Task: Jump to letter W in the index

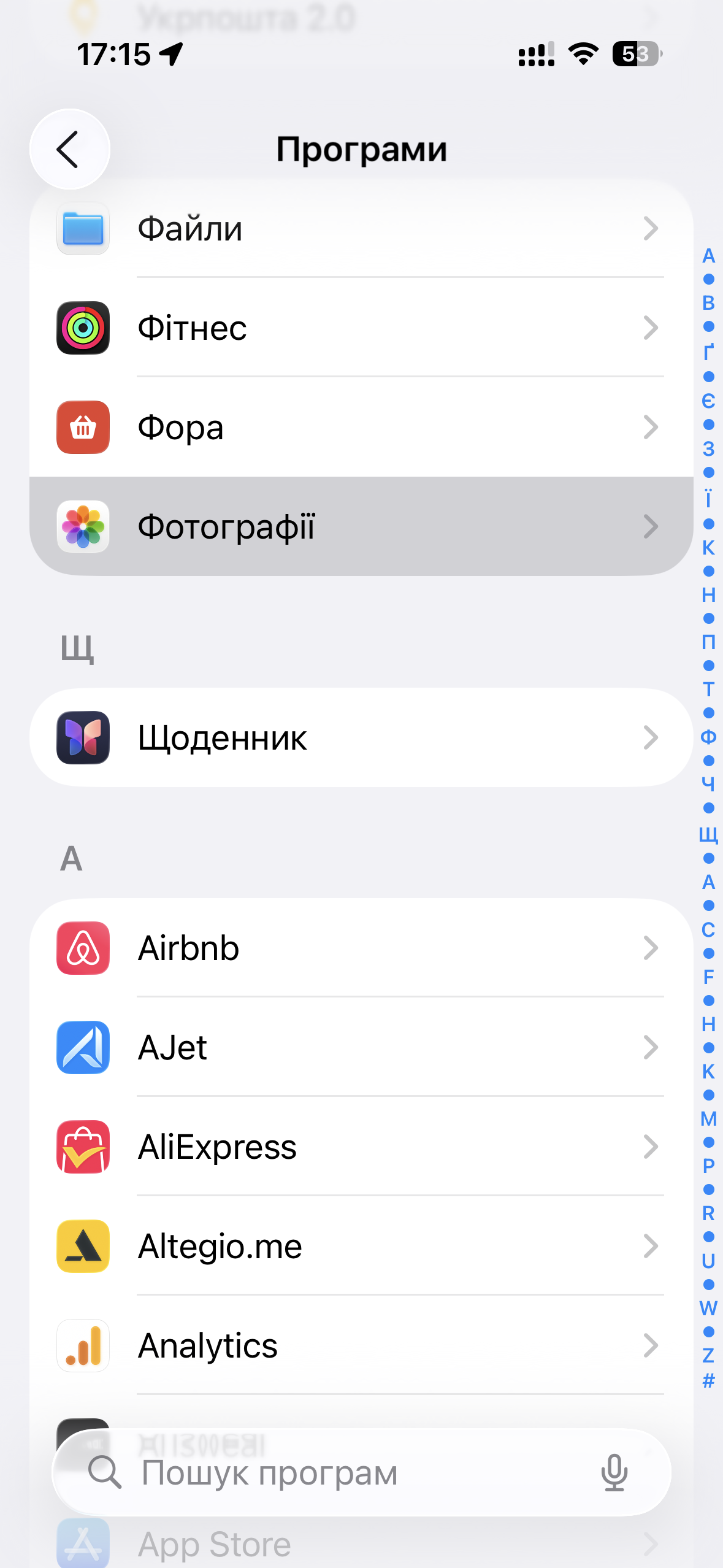Action: [x=708, y=1308]
